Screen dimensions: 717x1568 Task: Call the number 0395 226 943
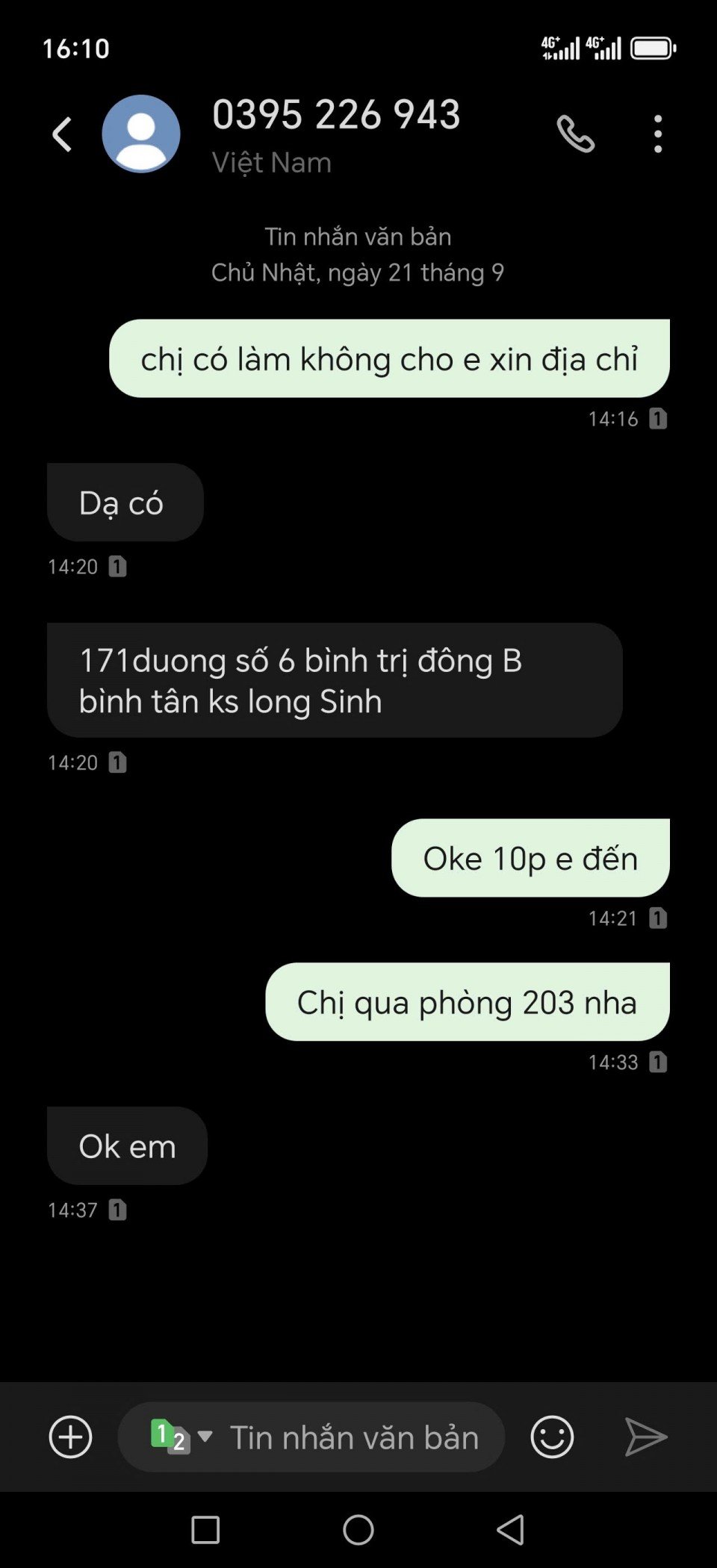tap(576, 134)
